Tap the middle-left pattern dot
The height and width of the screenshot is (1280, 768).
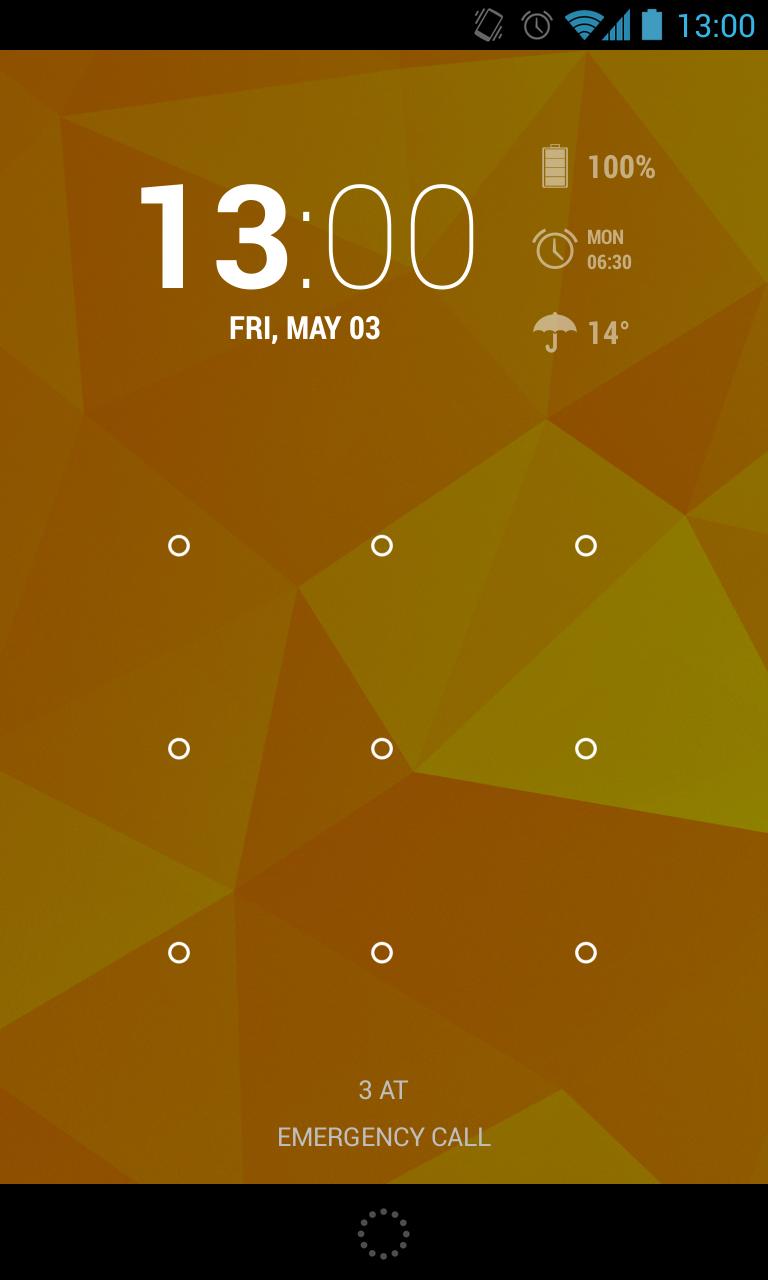click(x=179, y=749)
